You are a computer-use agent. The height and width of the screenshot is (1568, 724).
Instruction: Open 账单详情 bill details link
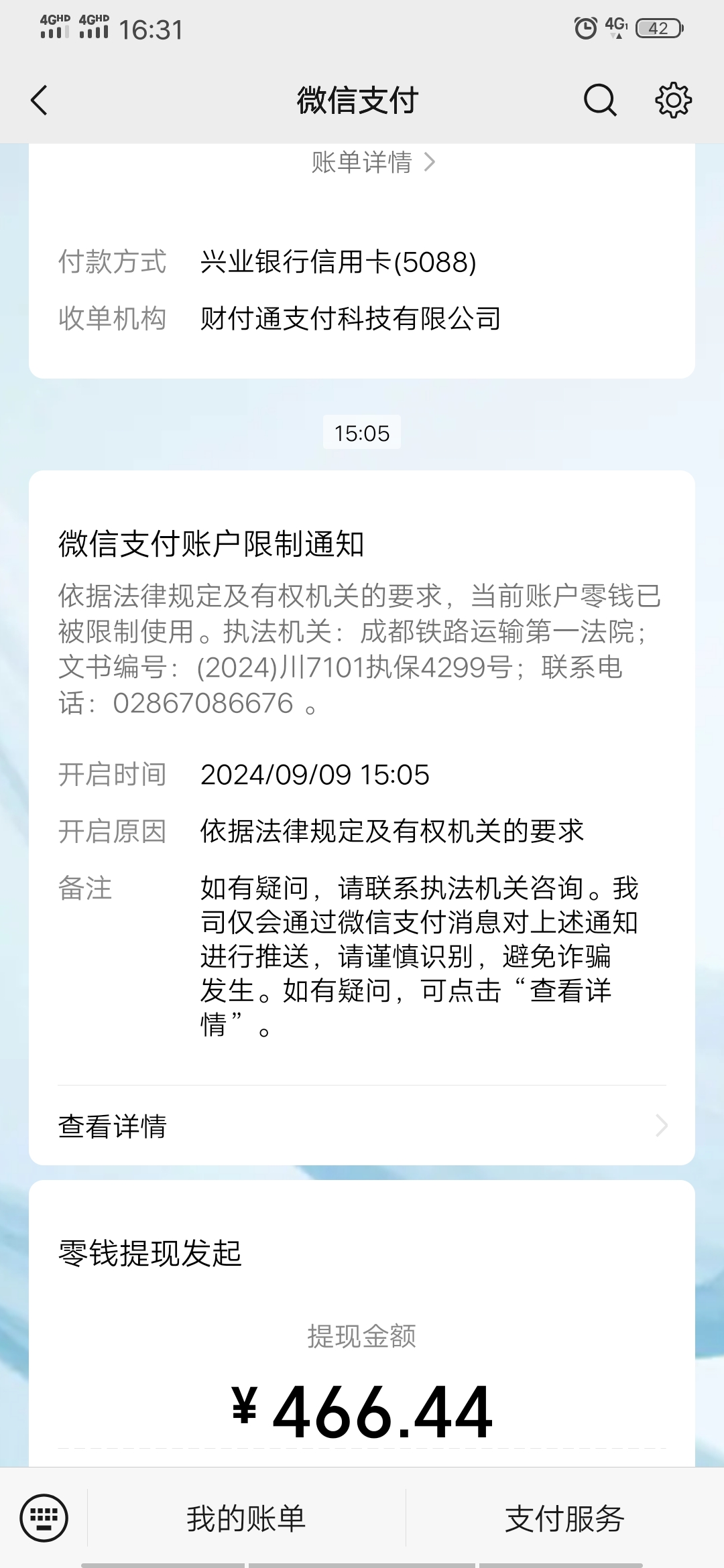[373, 162]
